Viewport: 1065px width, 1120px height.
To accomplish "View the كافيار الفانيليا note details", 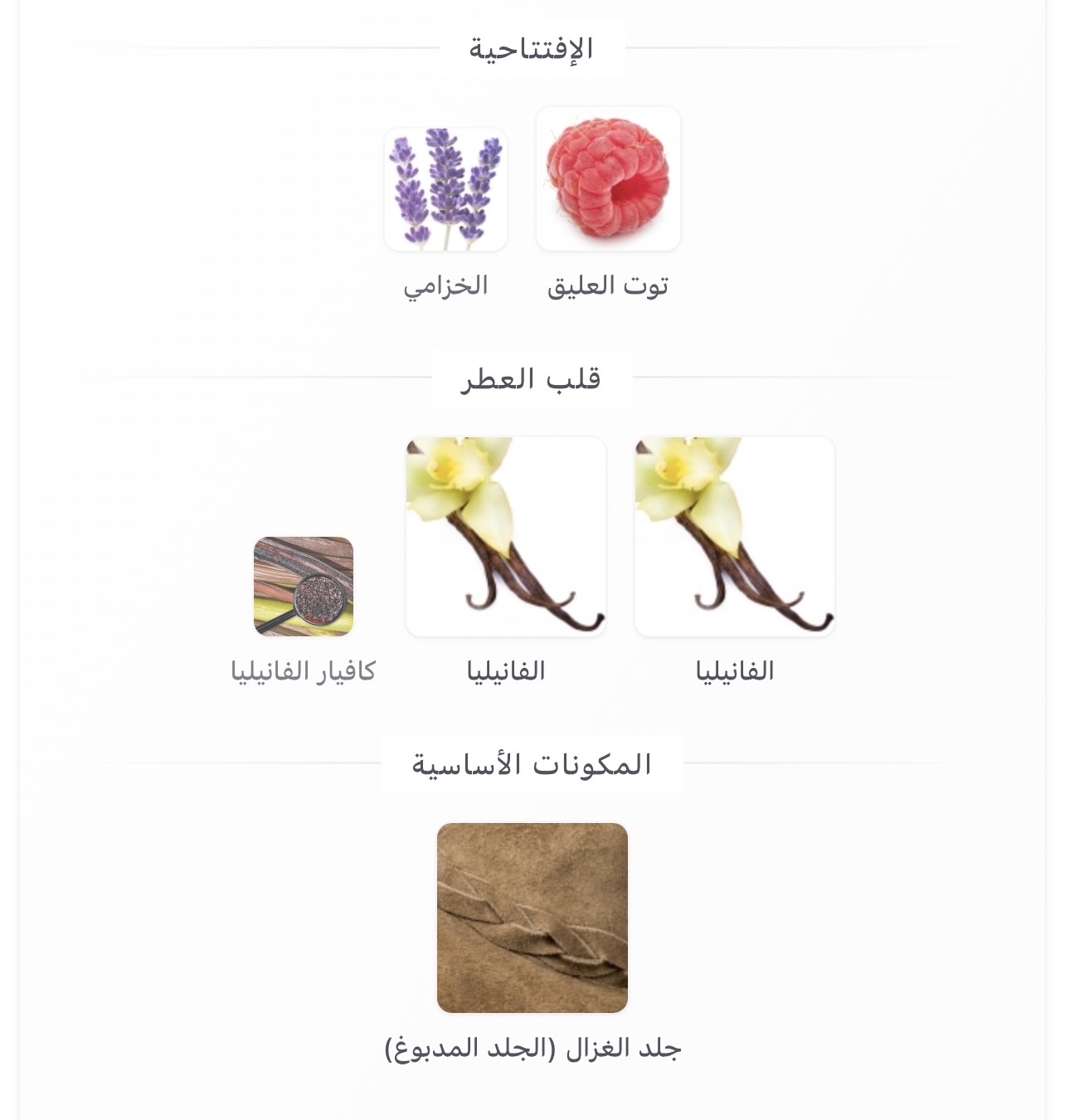I will click(304, 587).
